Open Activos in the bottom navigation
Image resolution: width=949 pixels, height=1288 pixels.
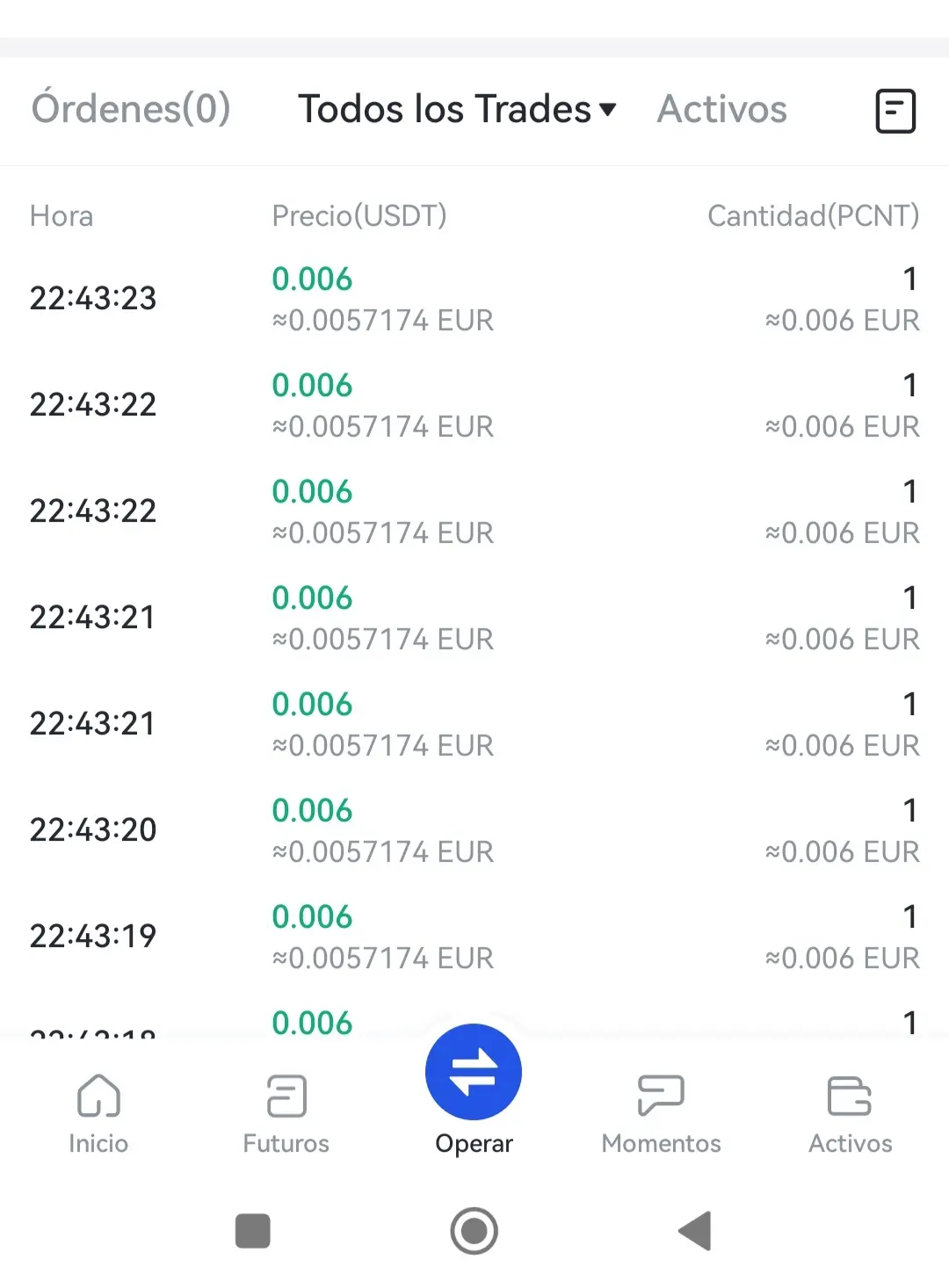click(x=850, y=1112)
